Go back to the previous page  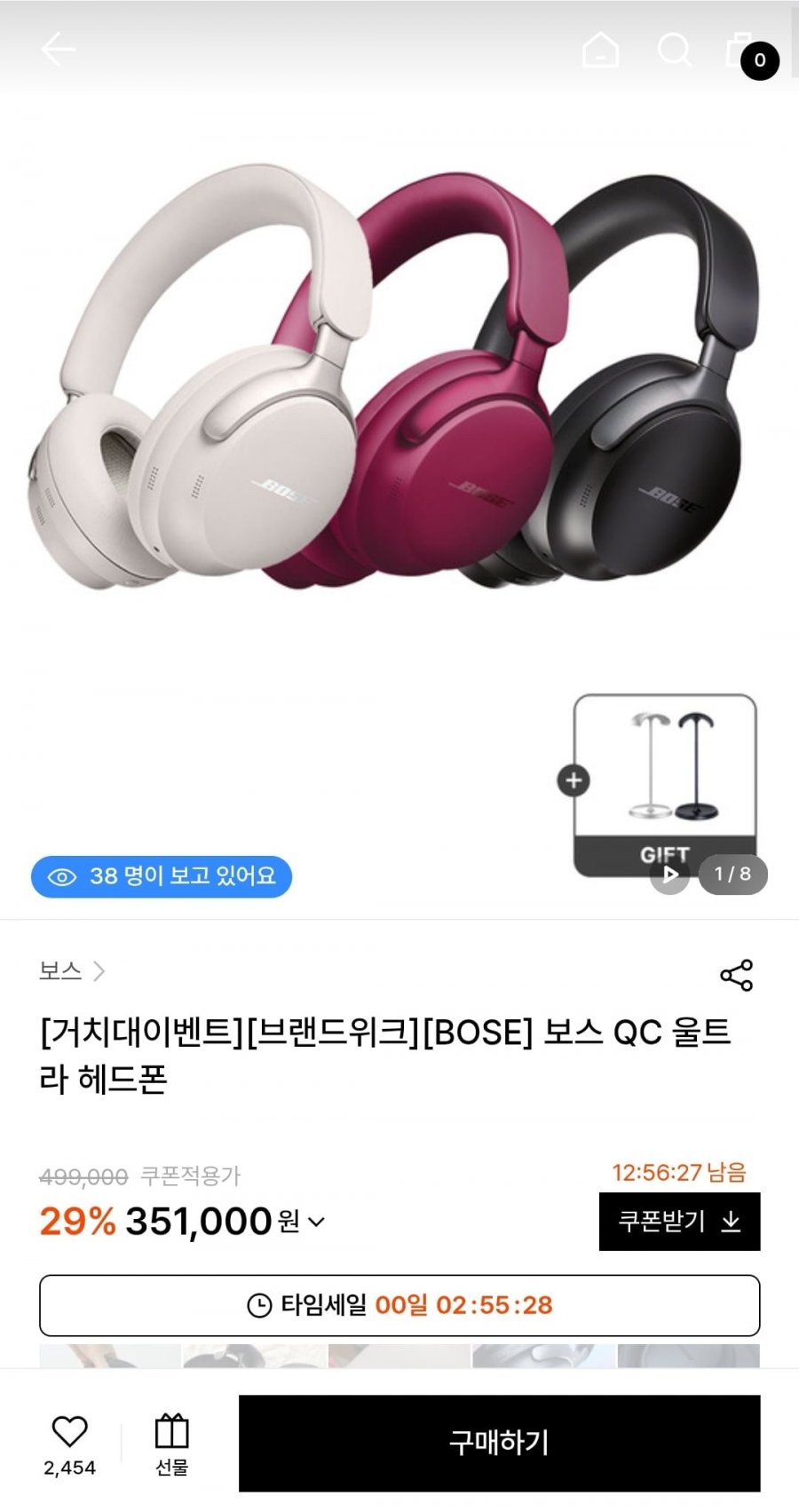click(x=58, y=49)
